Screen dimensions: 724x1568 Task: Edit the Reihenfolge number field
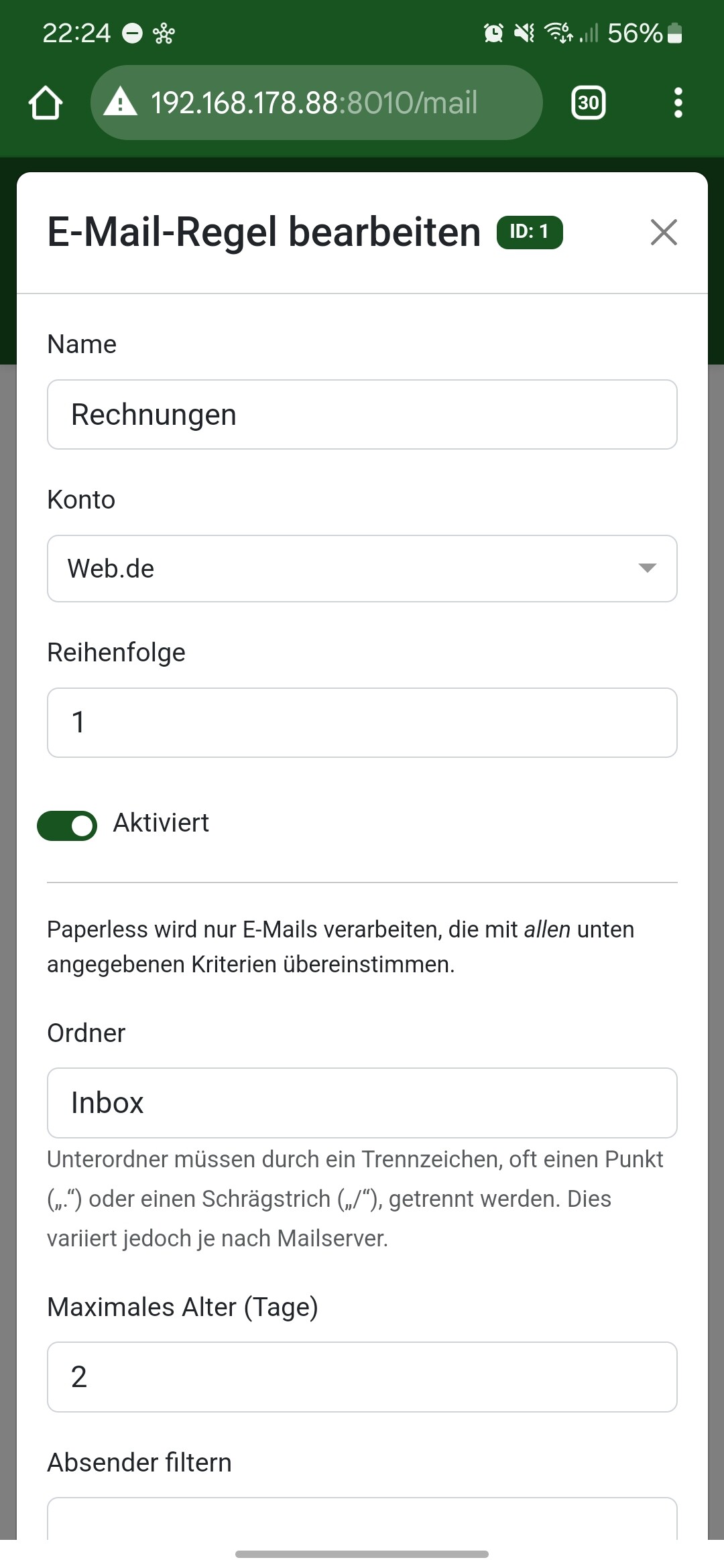click(x=362, y=723)
